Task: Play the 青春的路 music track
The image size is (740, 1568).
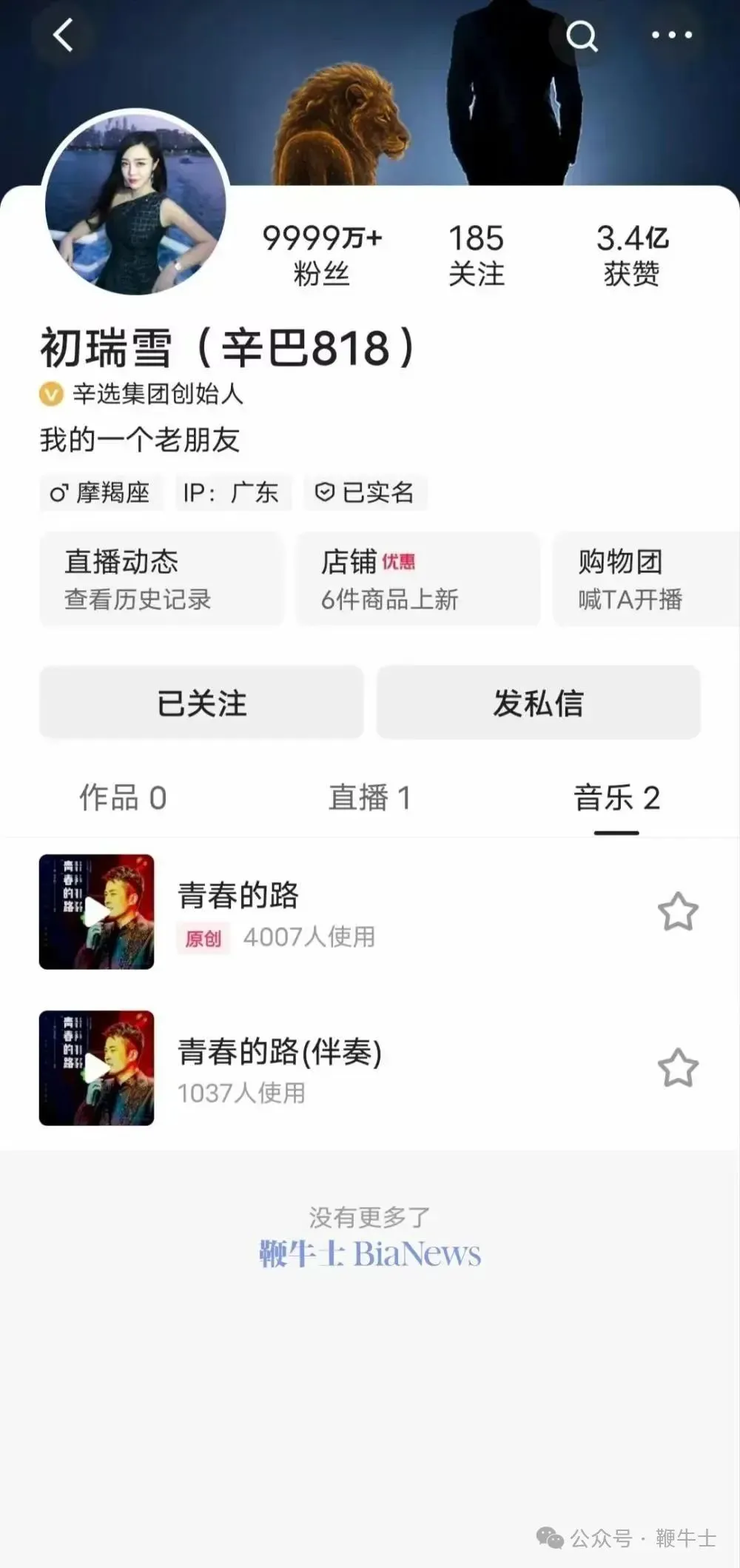Action: click(96, 912)
